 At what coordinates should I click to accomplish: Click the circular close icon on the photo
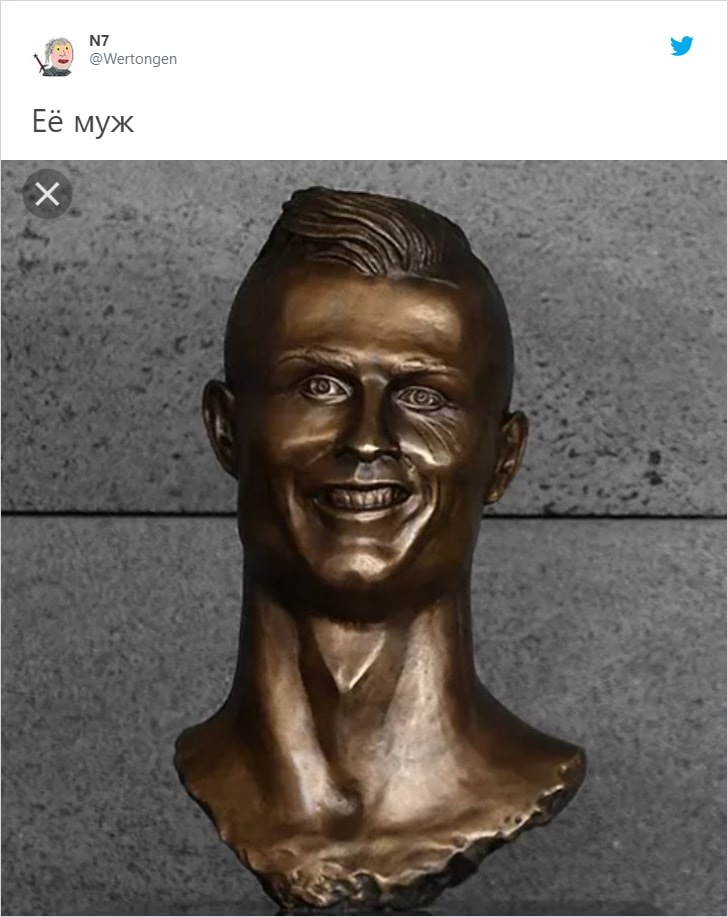47,195
